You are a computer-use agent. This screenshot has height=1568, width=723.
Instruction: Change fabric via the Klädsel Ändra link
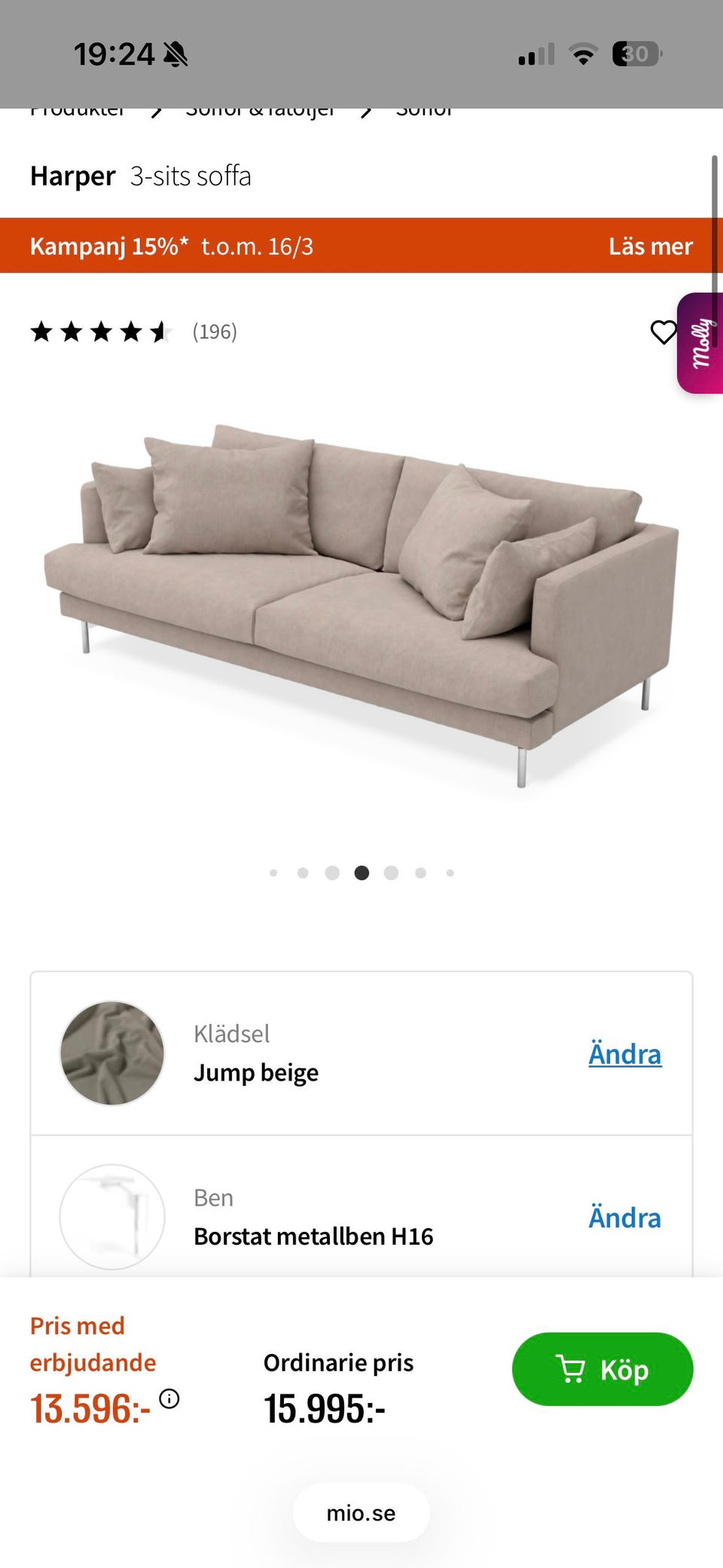point(624,1054)
